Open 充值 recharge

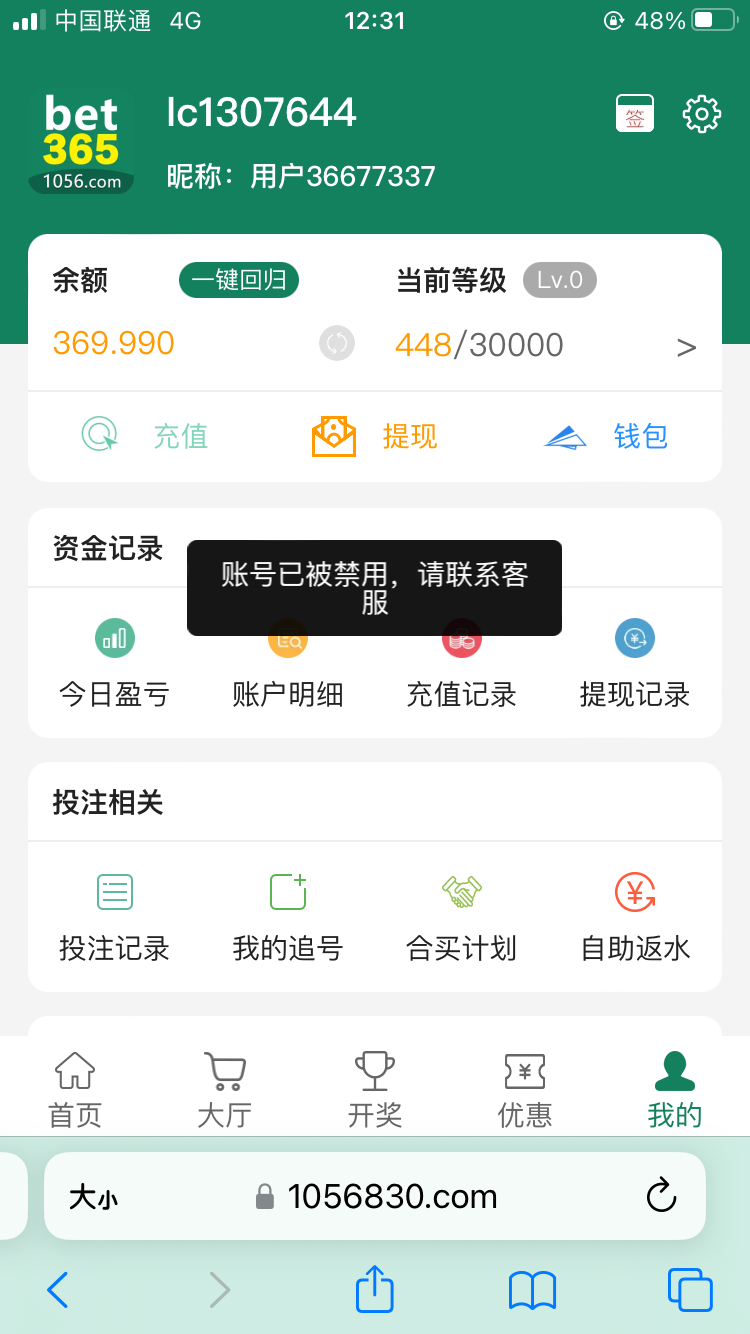(146, 436)
